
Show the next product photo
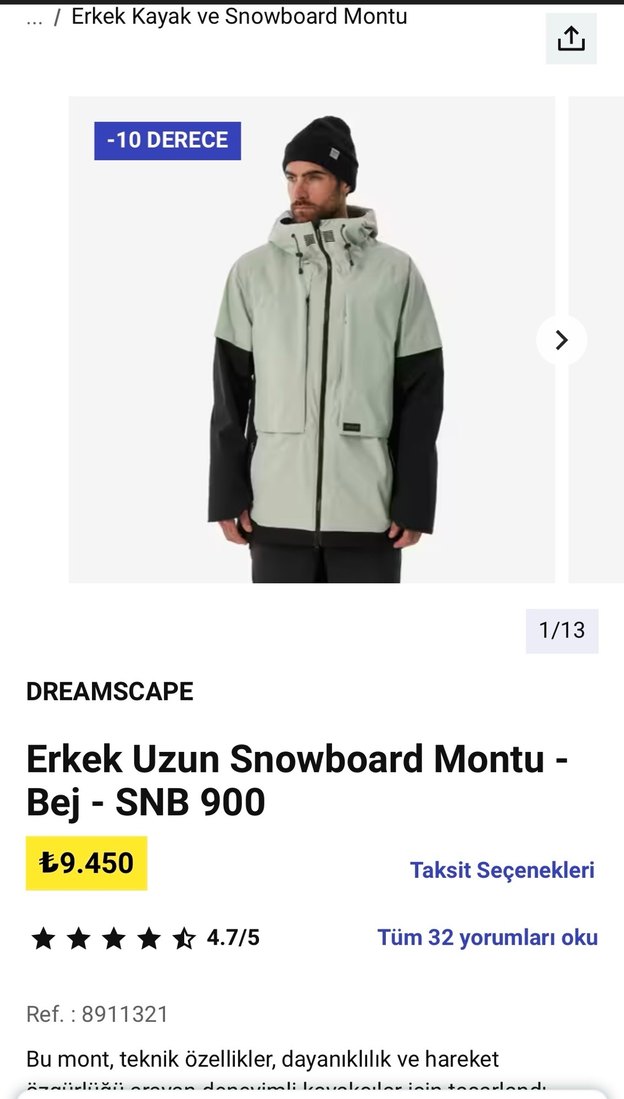coord(561,340)
